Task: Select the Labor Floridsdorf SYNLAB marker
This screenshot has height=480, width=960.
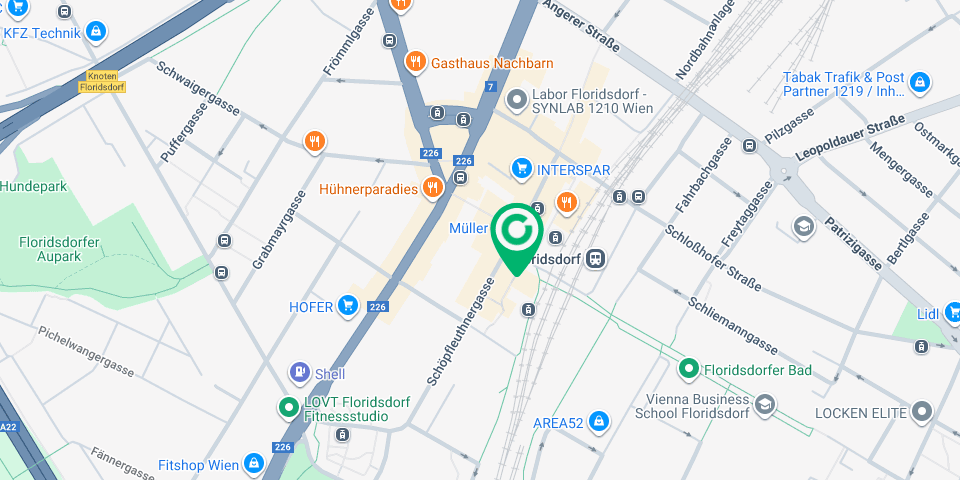Action: coord(517,99)
